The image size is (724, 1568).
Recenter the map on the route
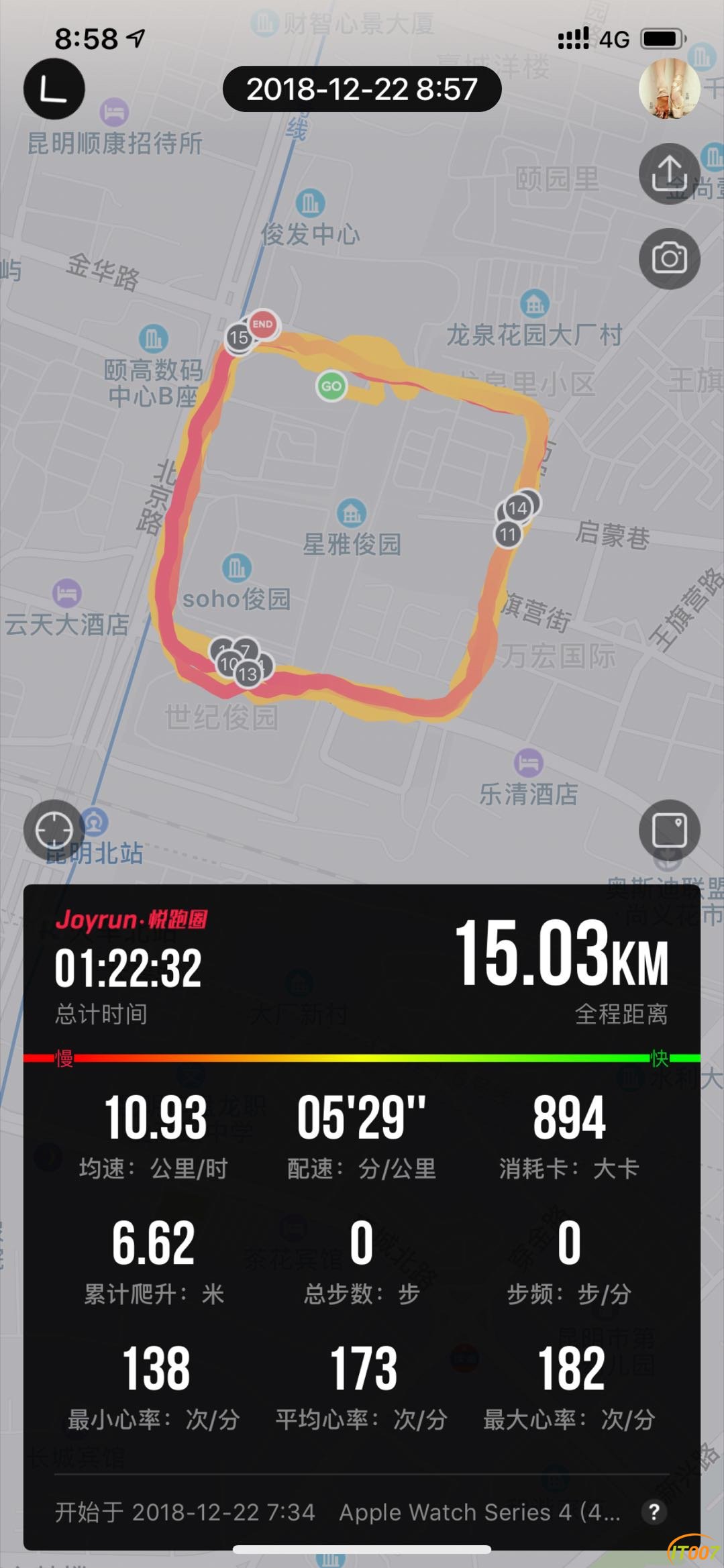tap(54, 830)
